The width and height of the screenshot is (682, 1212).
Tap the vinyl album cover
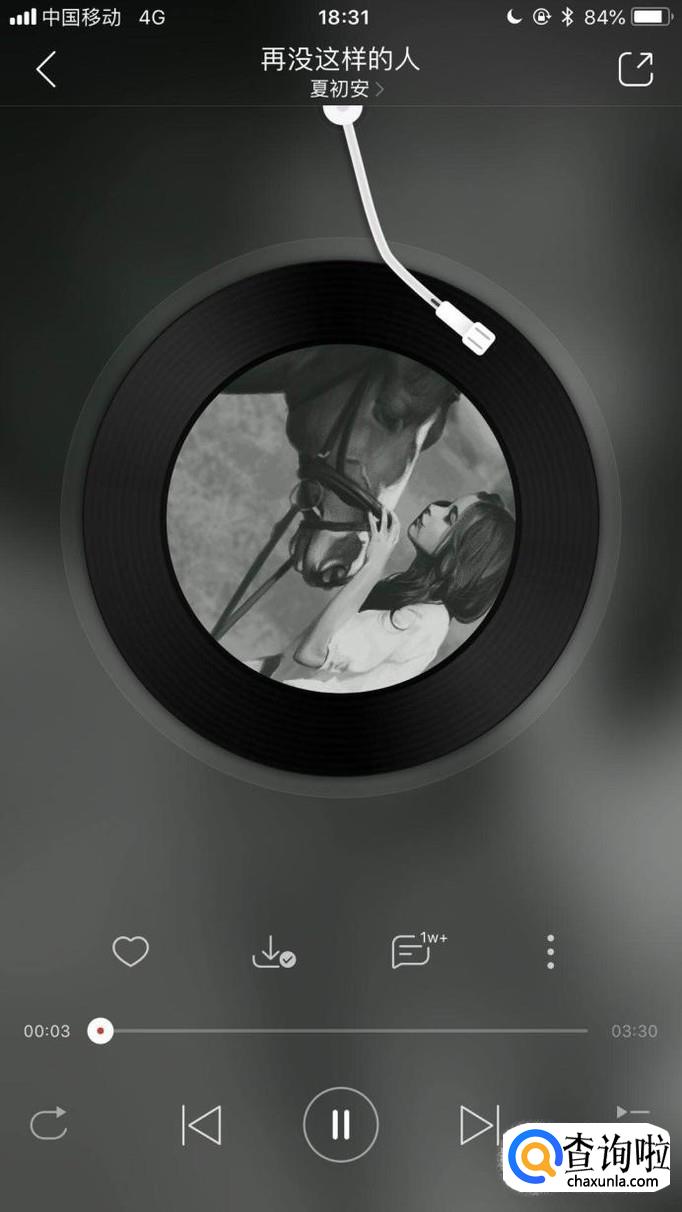(341, 518)
